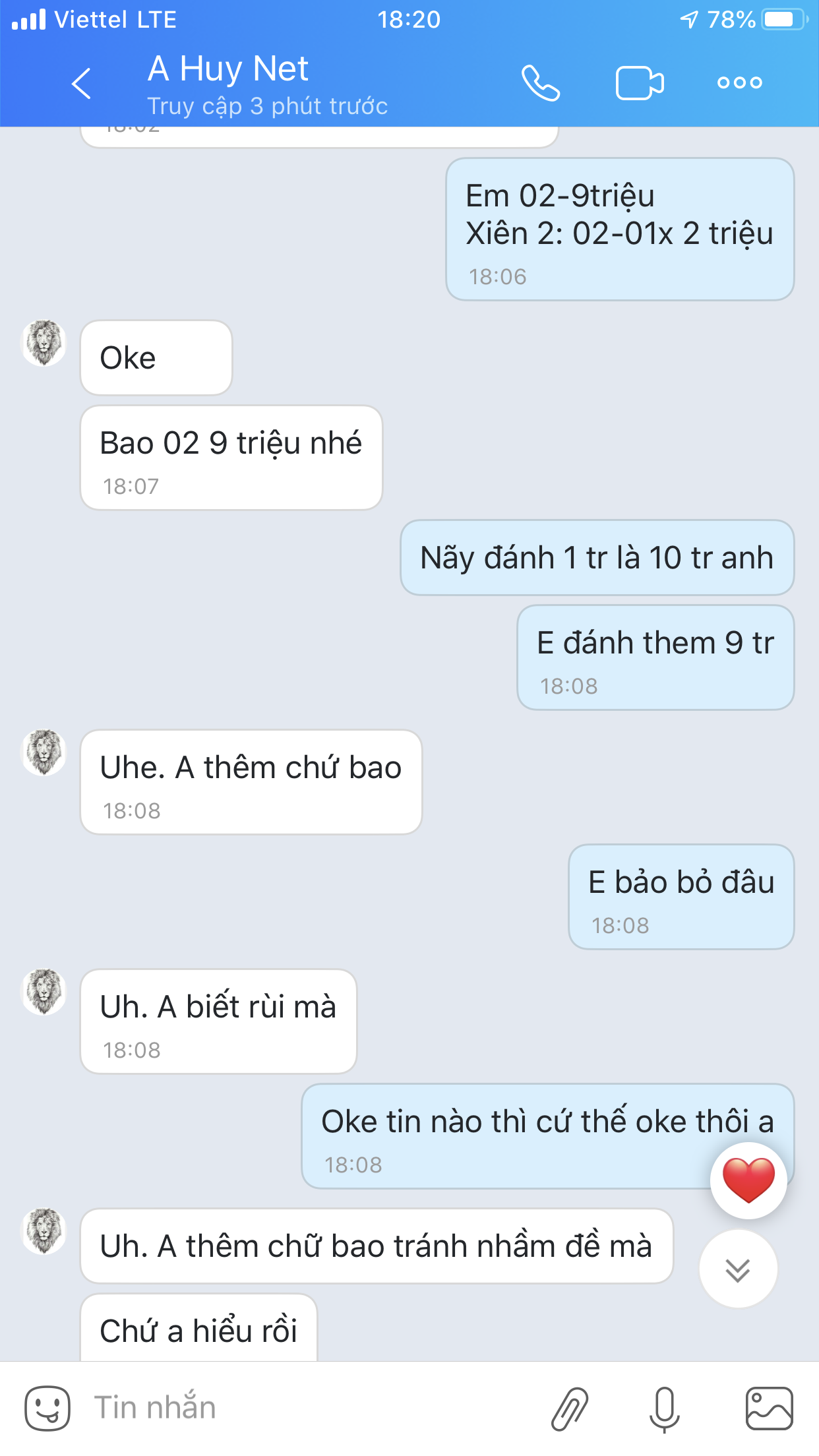The image size is (819, 1456).
Task: Tap the heart reaction on the last sent message
Action: click(x=748, y=1180)
